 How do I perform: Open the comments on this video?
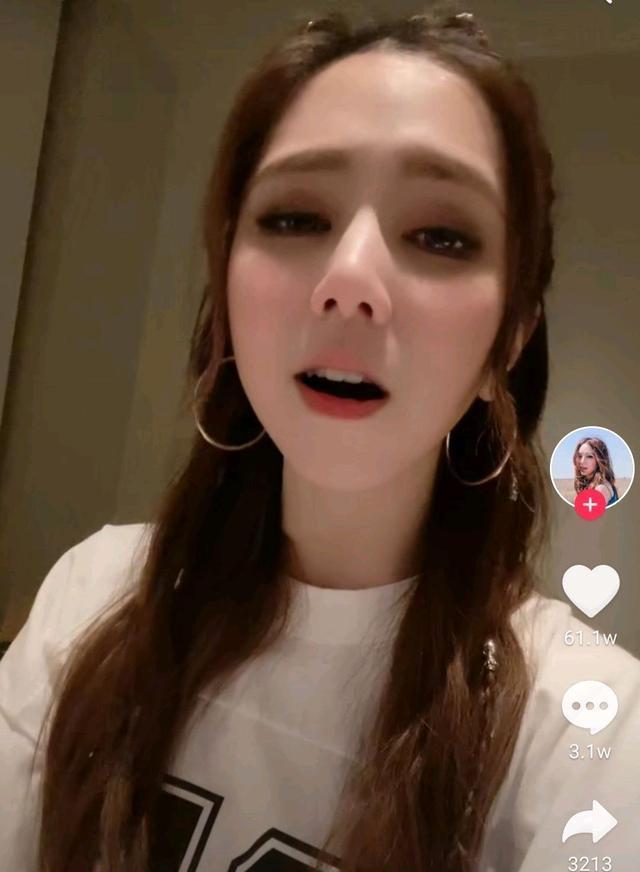pyautogui.click(x=589, y=706)
